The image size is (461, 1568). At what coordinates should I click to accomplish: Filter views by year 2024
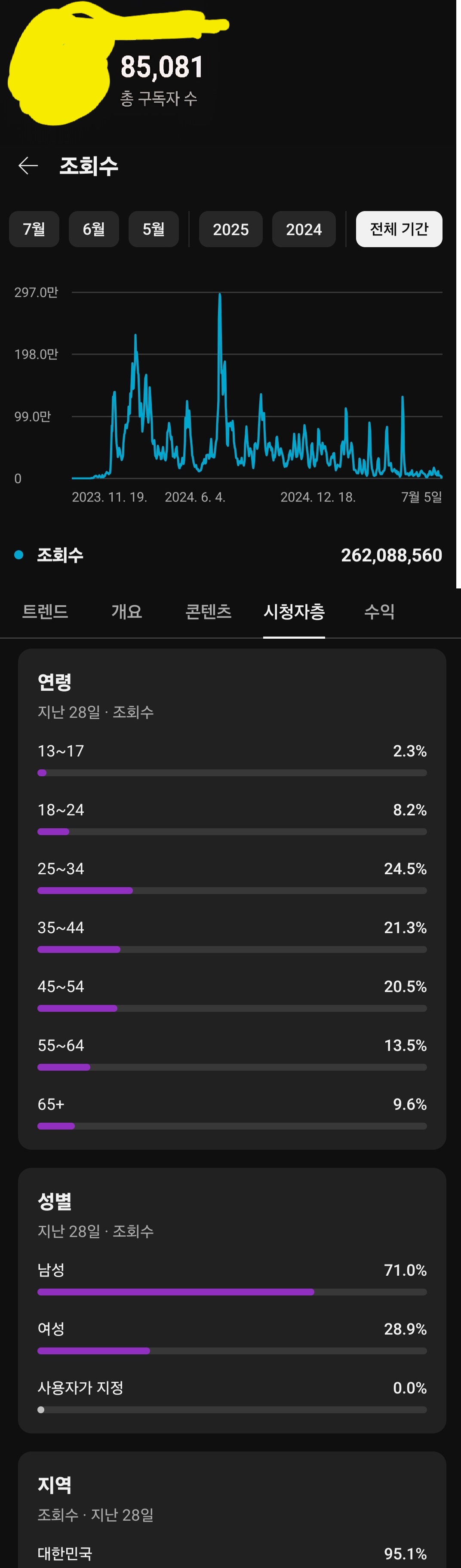[304, 229]
